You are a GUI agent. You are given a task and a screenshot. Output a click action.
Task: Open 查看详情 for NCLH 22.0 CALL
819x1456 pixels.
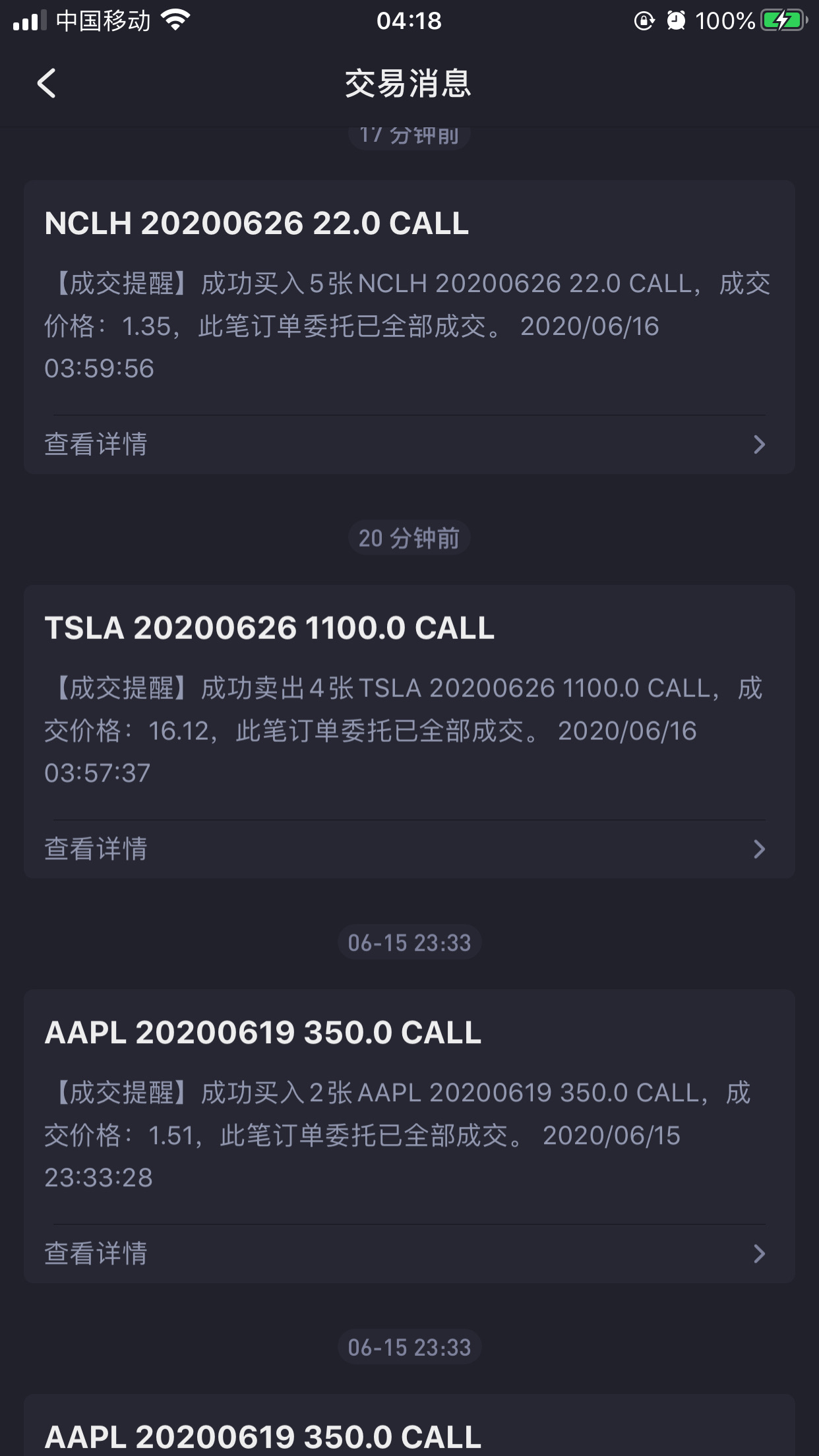point(409,444)
